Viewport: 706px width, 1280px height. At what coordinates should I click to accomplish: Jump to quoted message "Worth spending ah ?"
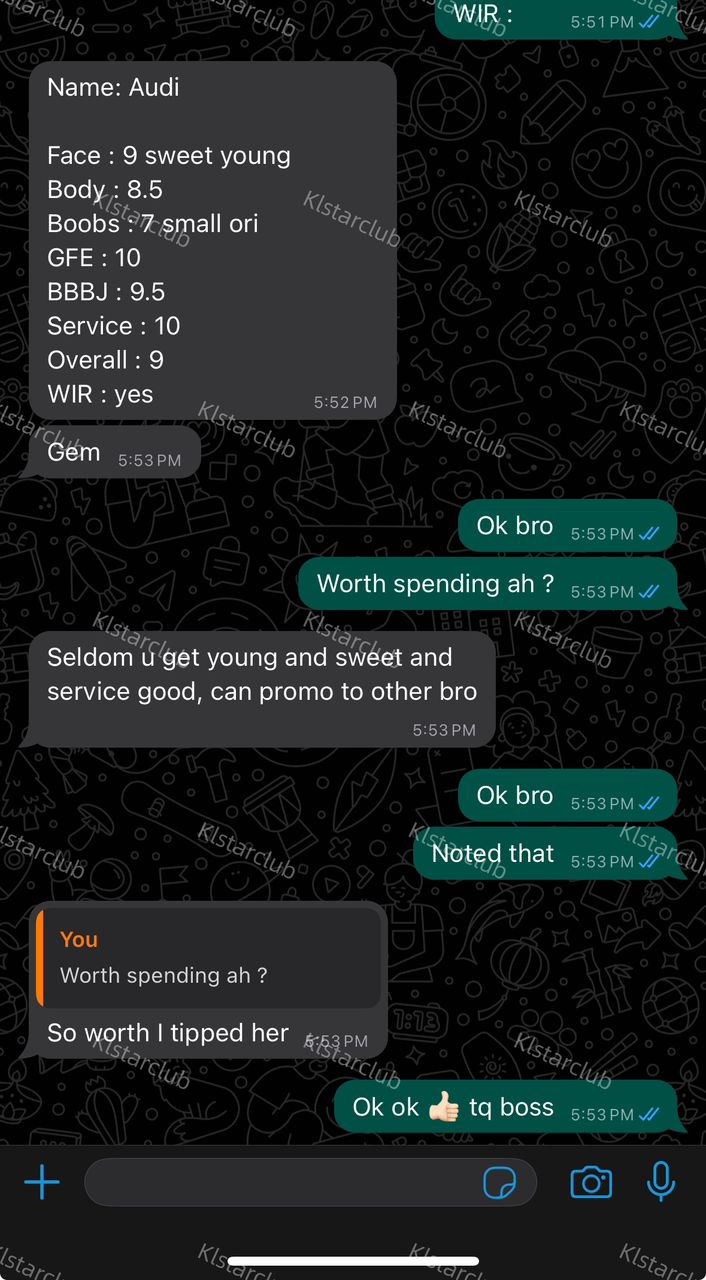[208, 957]
